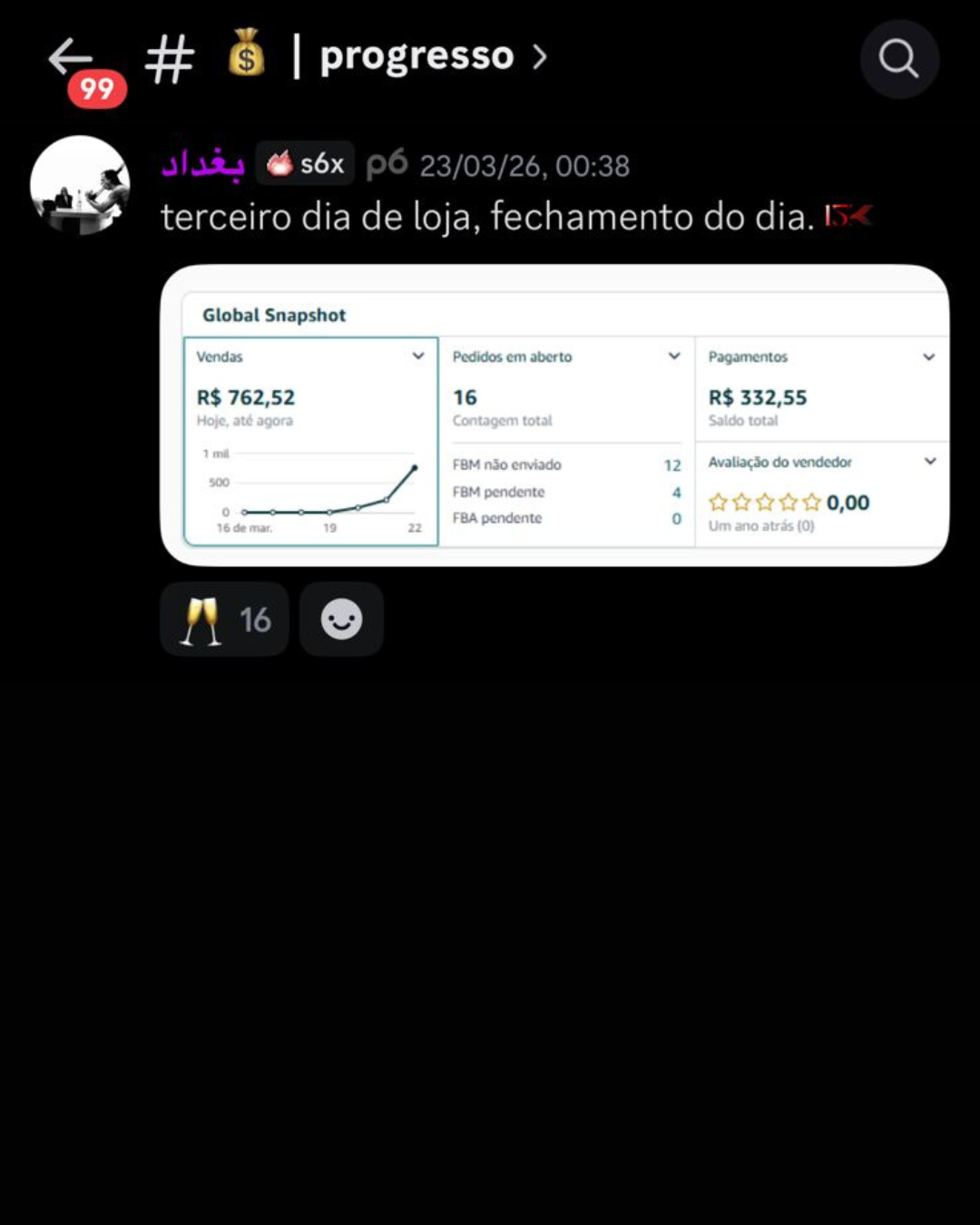Expand the Vendas dropdown in the snapshot
Image resolution: width=980 pixels, height=1225 pixels.
point(418,356)
